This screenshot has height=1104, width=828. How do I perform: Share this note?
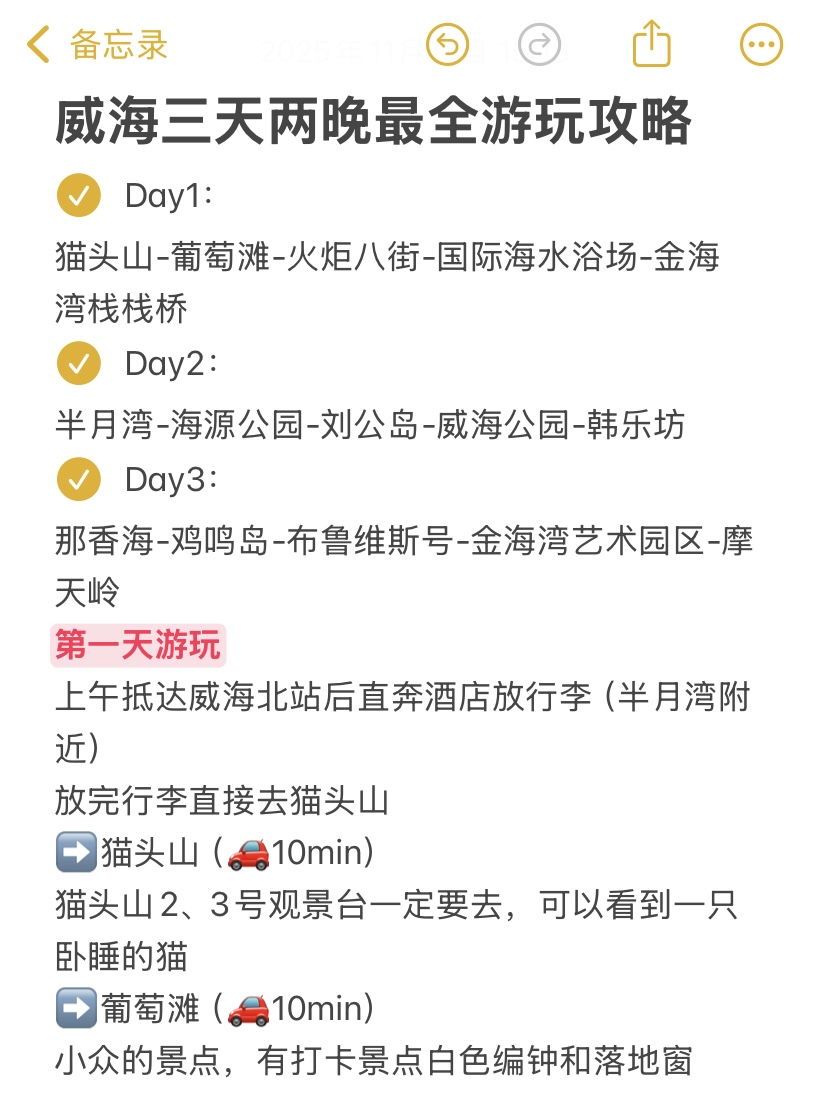coord(651,44)
